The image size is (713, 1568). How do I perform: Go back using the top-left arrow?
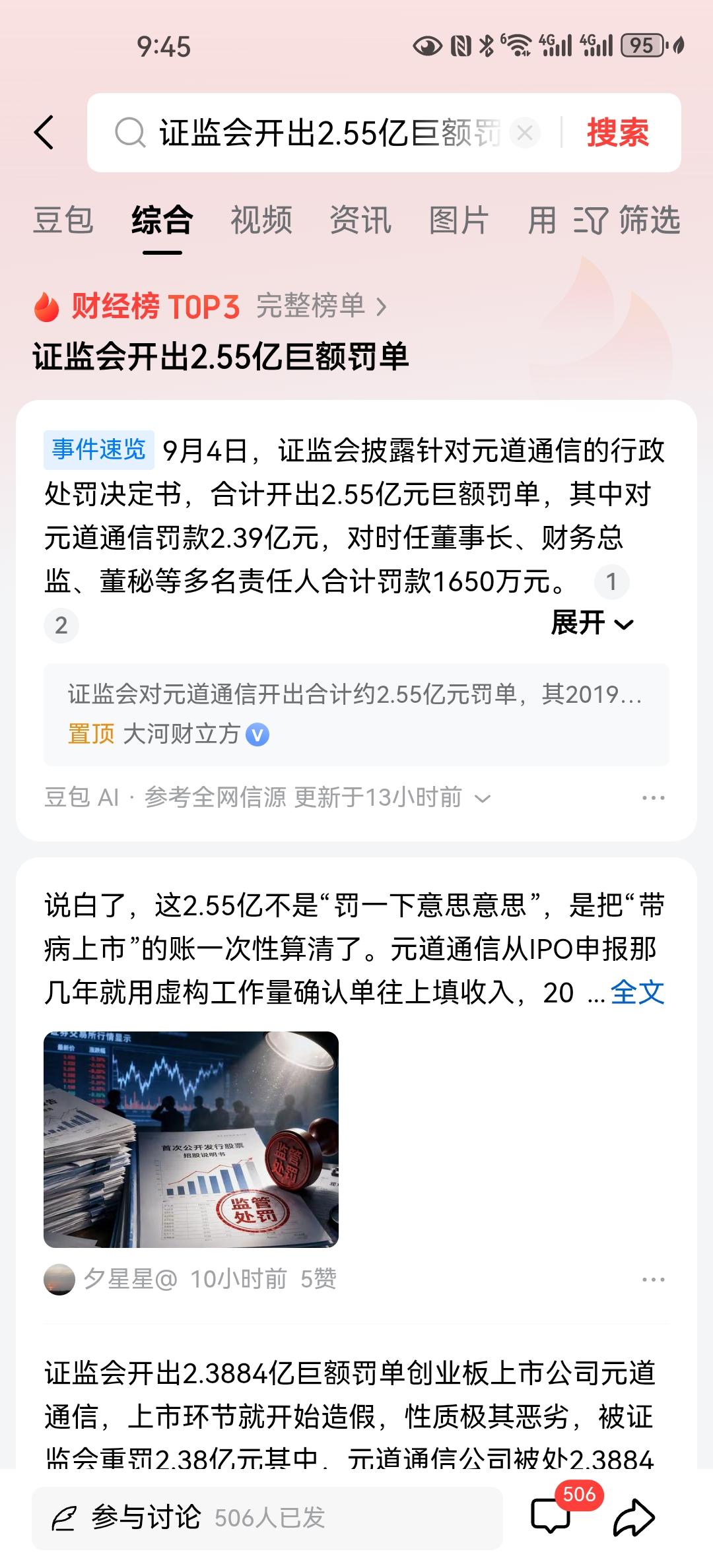click(44, 133)
